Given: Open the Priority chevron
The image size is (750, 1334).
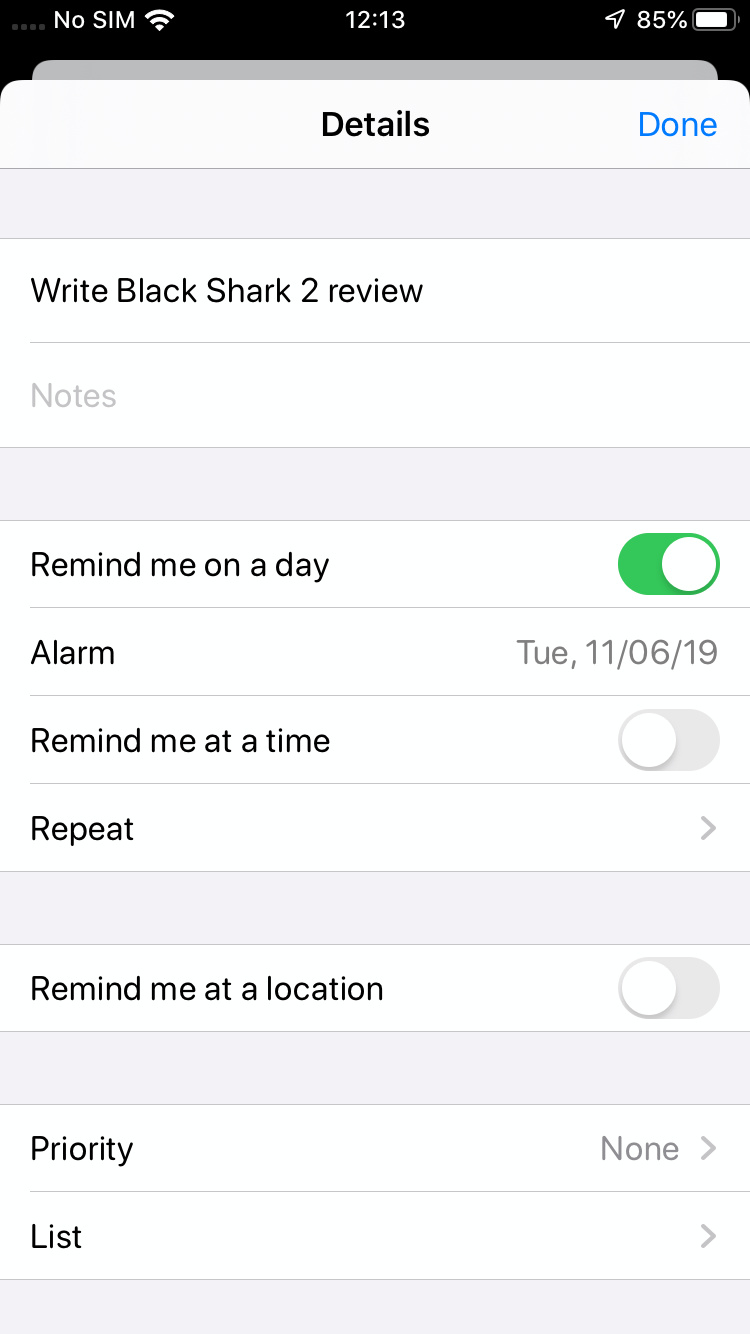Looking at the screenshot, I should (x=709, y=1148).
